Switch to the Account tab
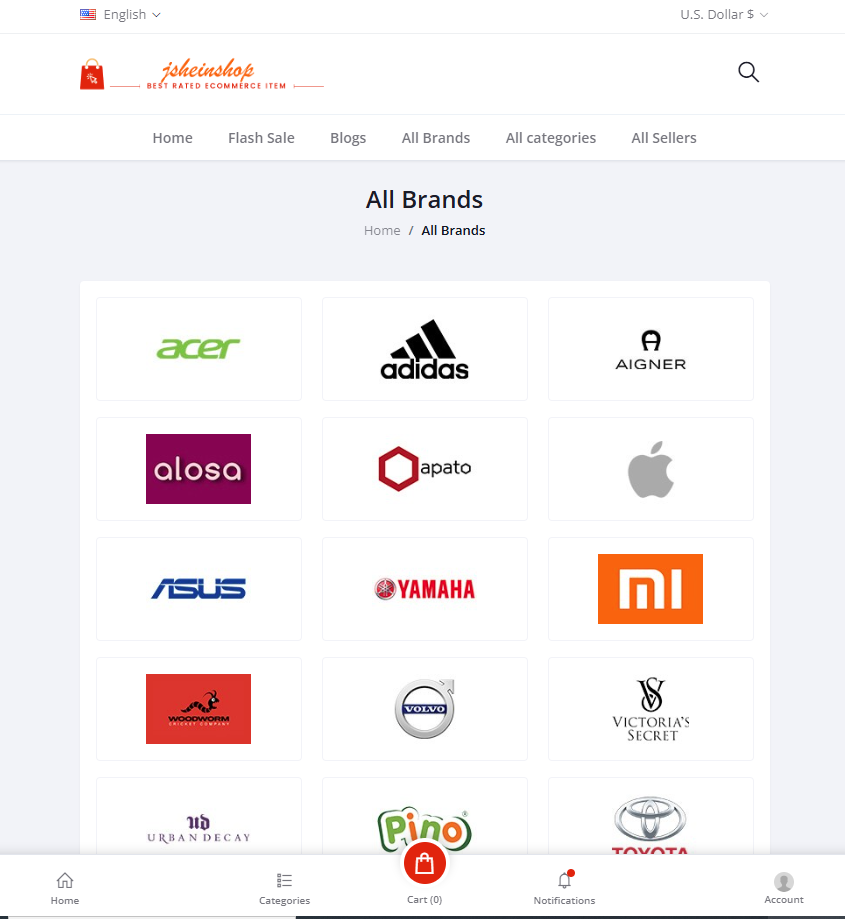 pyautogui.click(x=784, y=886)
